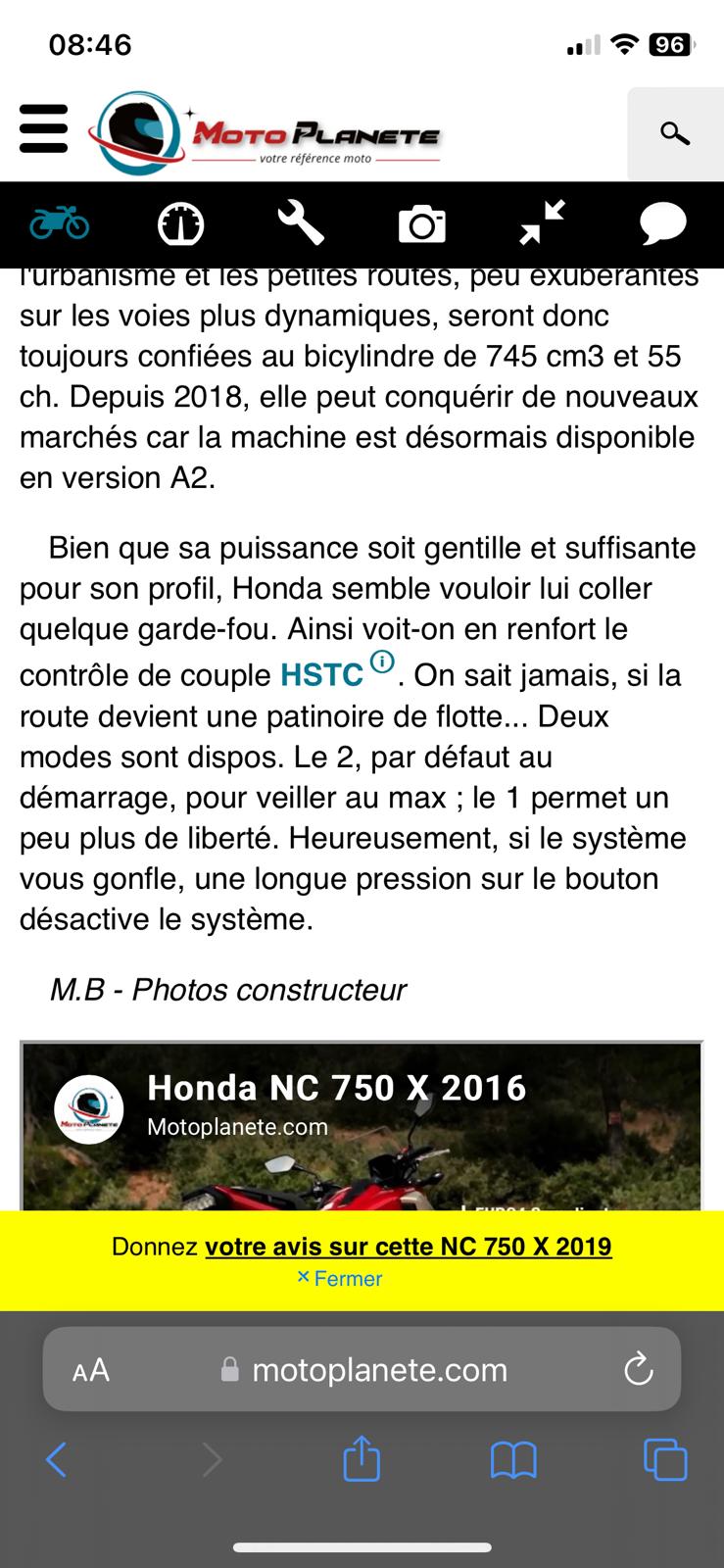Open the wrench technical section
The width and height of the screenshot is (724, 1568).
pos(301,224)
